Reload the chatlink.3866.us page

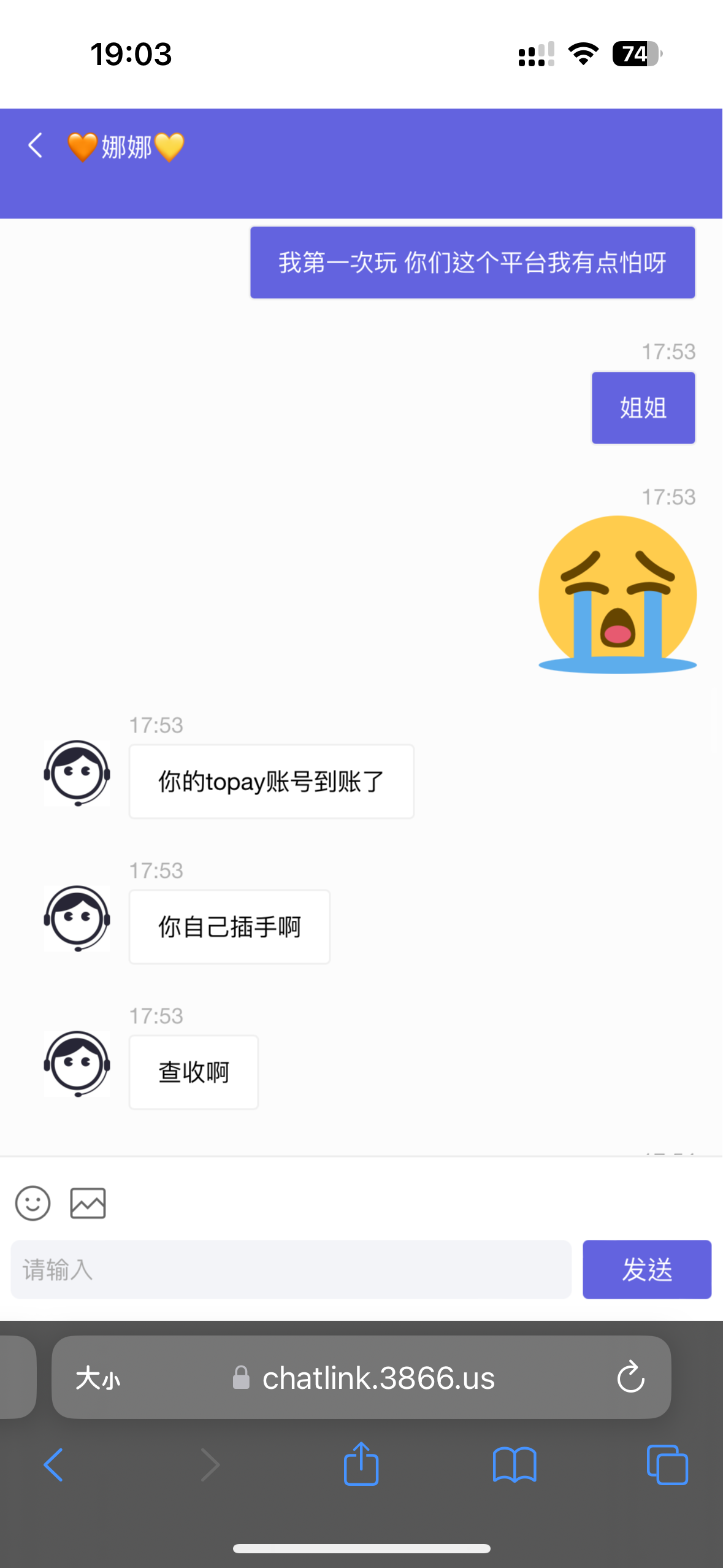pos(630,1378)
